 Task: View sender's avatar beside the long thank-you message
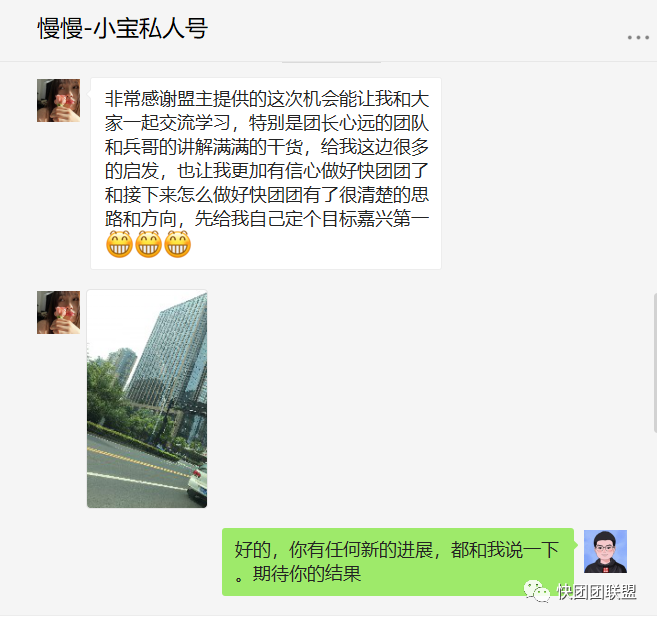(x=58, y=100)
